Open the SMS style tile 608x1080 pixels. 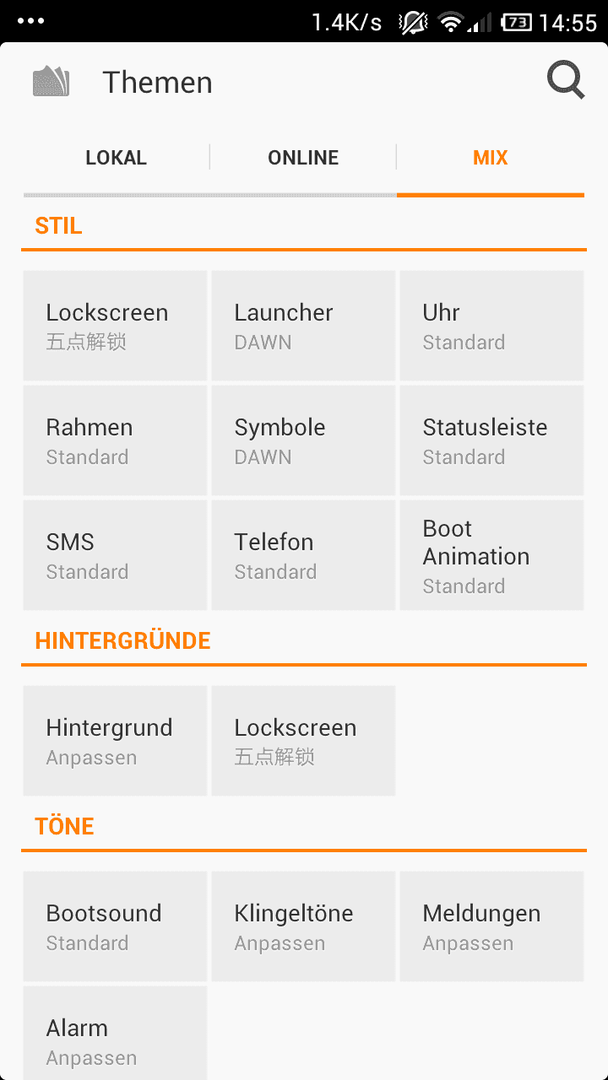point(115,555)
